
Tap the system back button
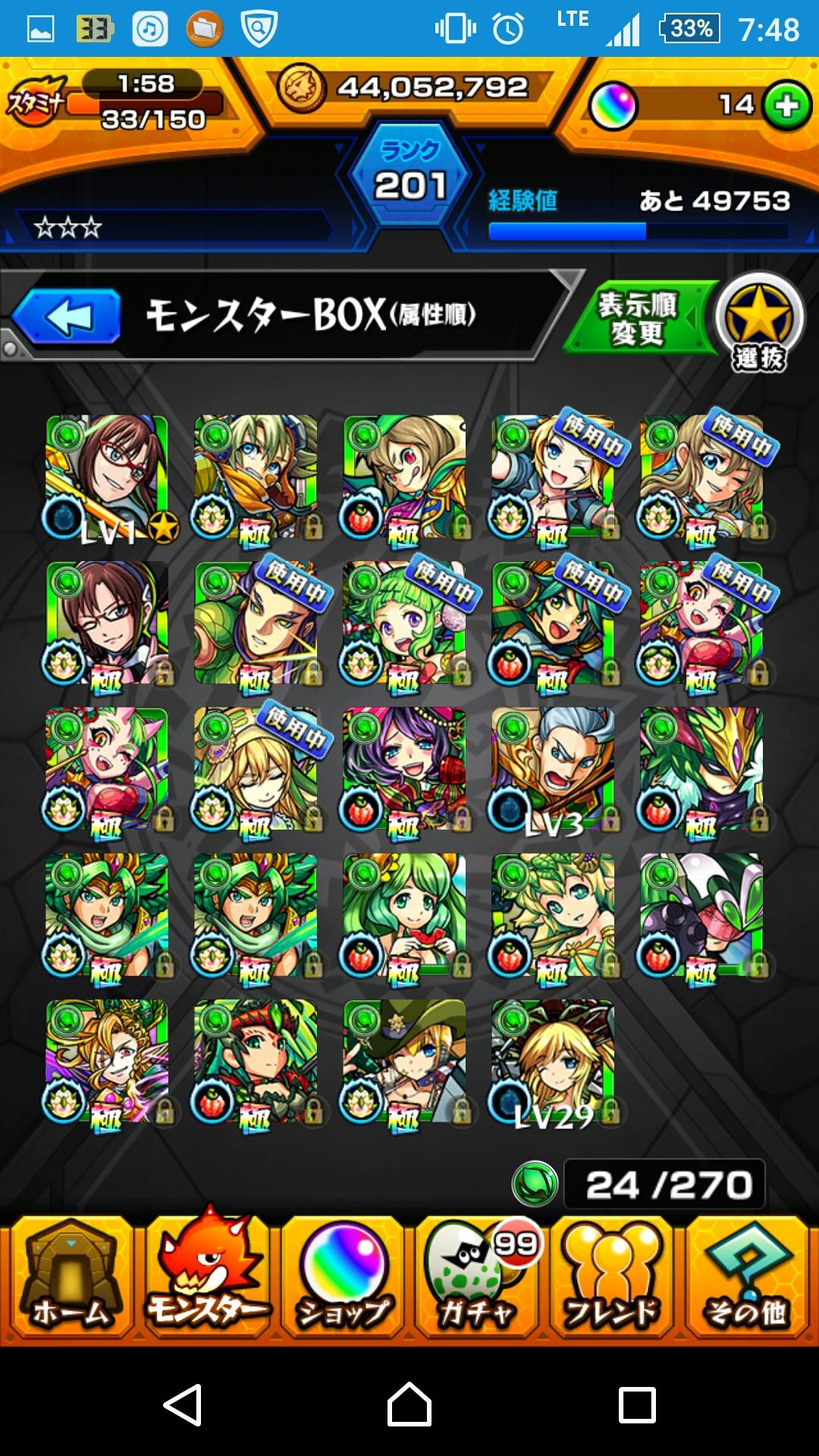(x=184, y=1404)
